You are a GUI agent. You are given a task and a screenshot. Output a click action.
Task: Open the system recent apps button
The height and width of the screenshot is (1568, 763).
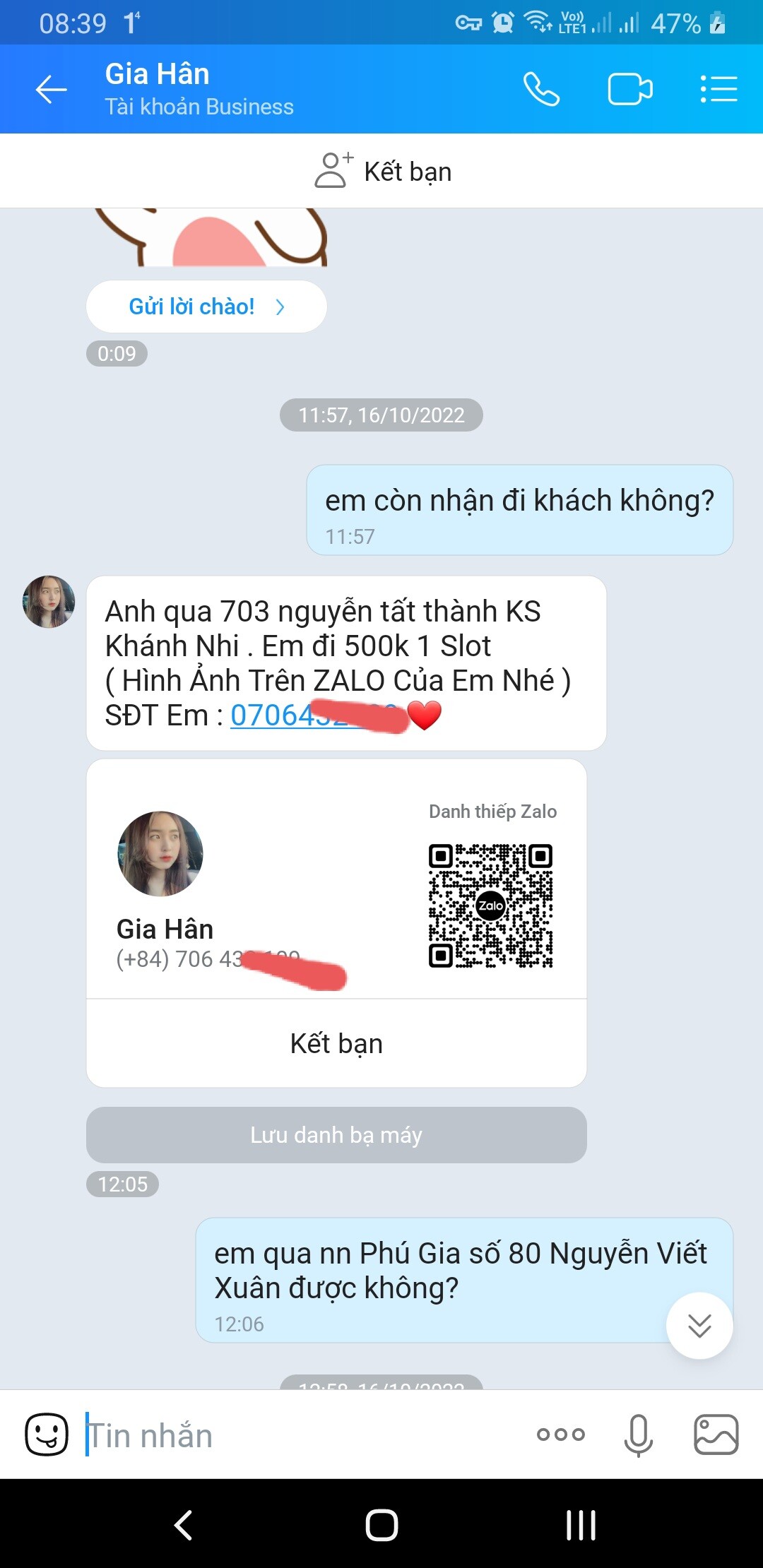tap(581, 1525)
